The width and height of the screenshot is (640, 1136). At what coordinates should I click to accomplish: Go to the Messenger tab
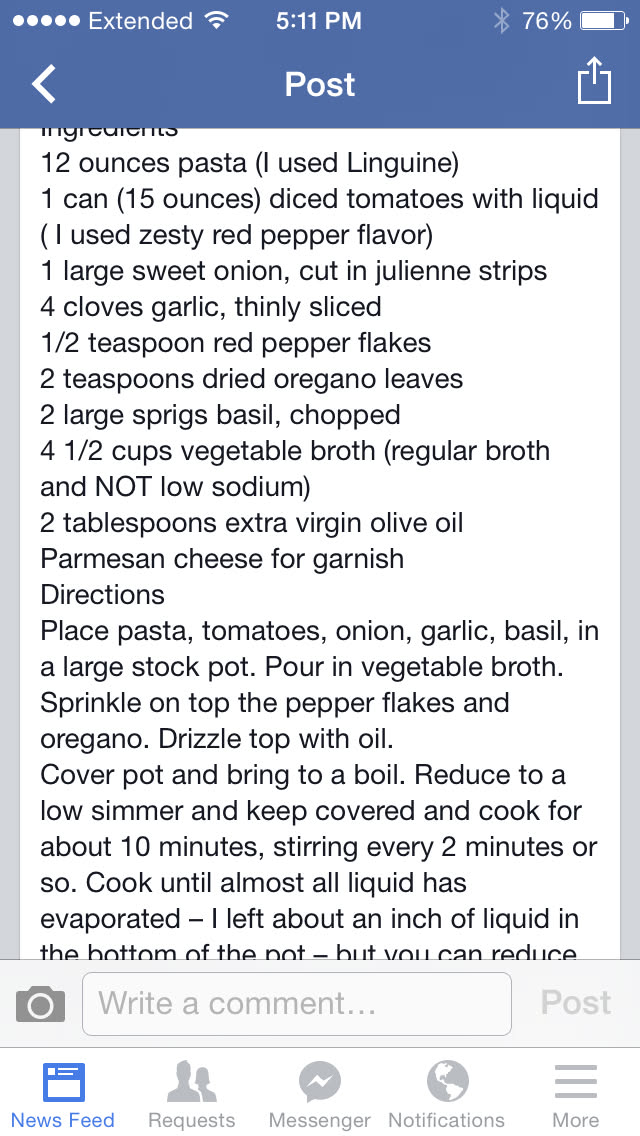(x=319, y=1095)
